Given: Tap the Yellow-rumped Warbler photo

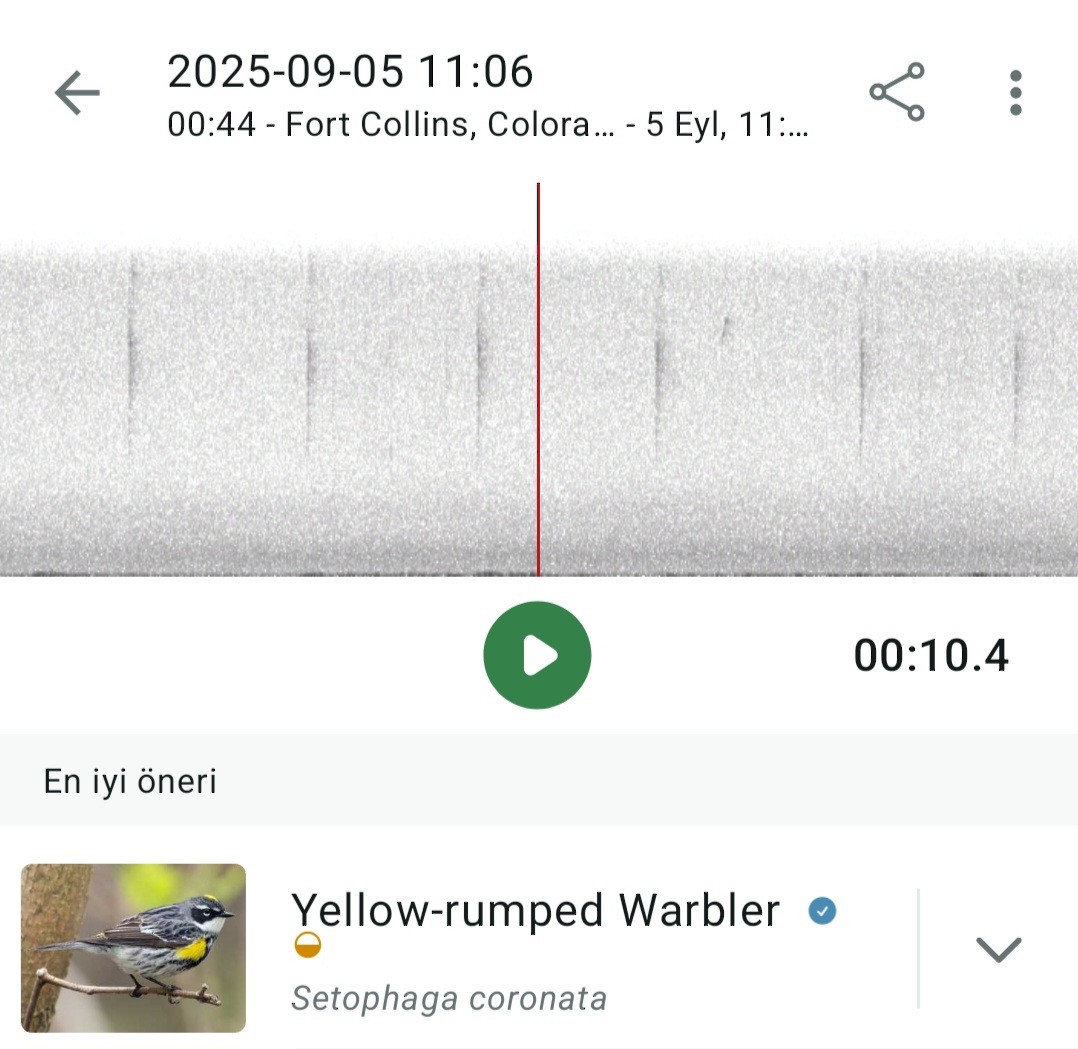Looking at the screenshot, I should (x=133, y=947).
